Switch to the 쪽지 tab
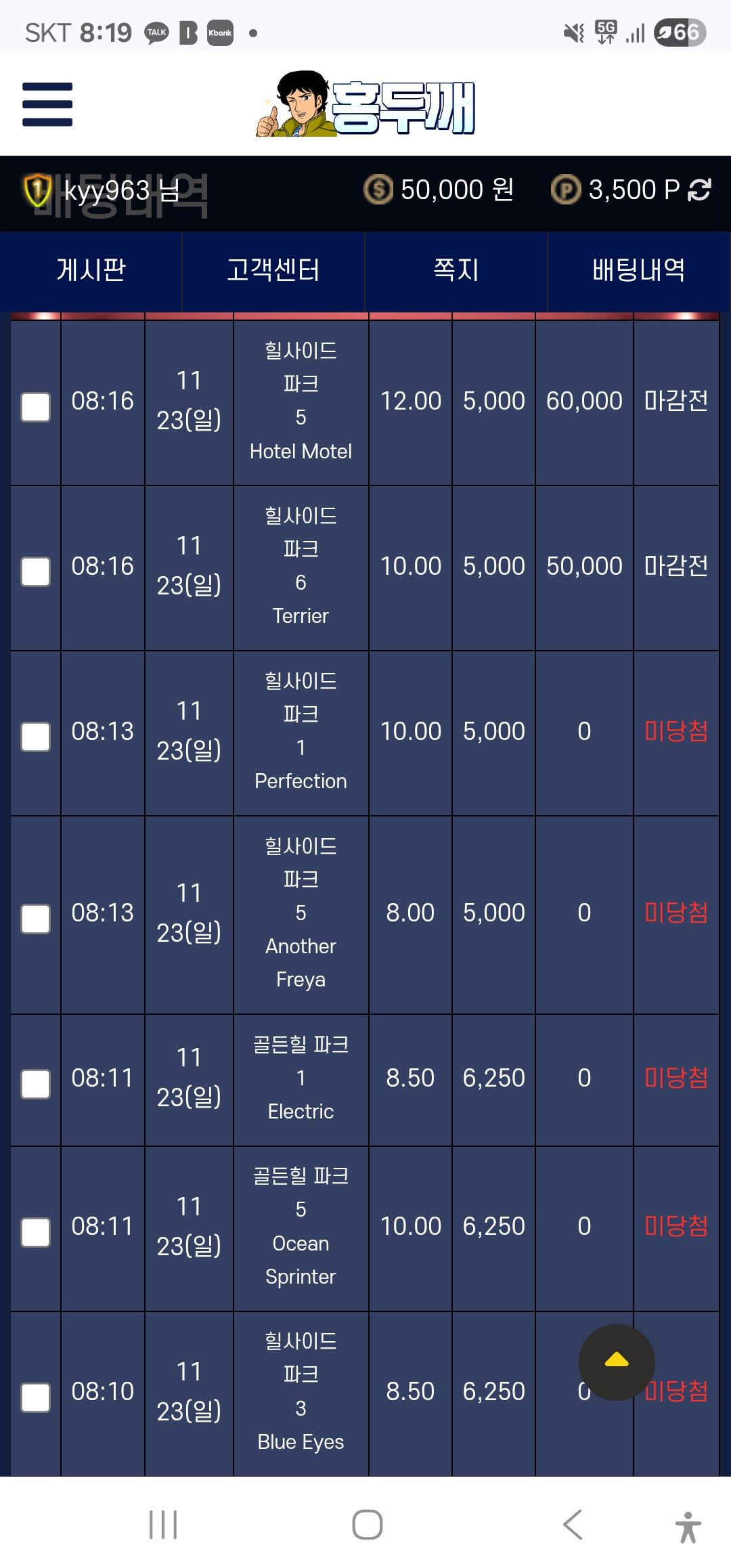Image resolution: width=731 pixels, height=1568 pixels. [456, 270]
